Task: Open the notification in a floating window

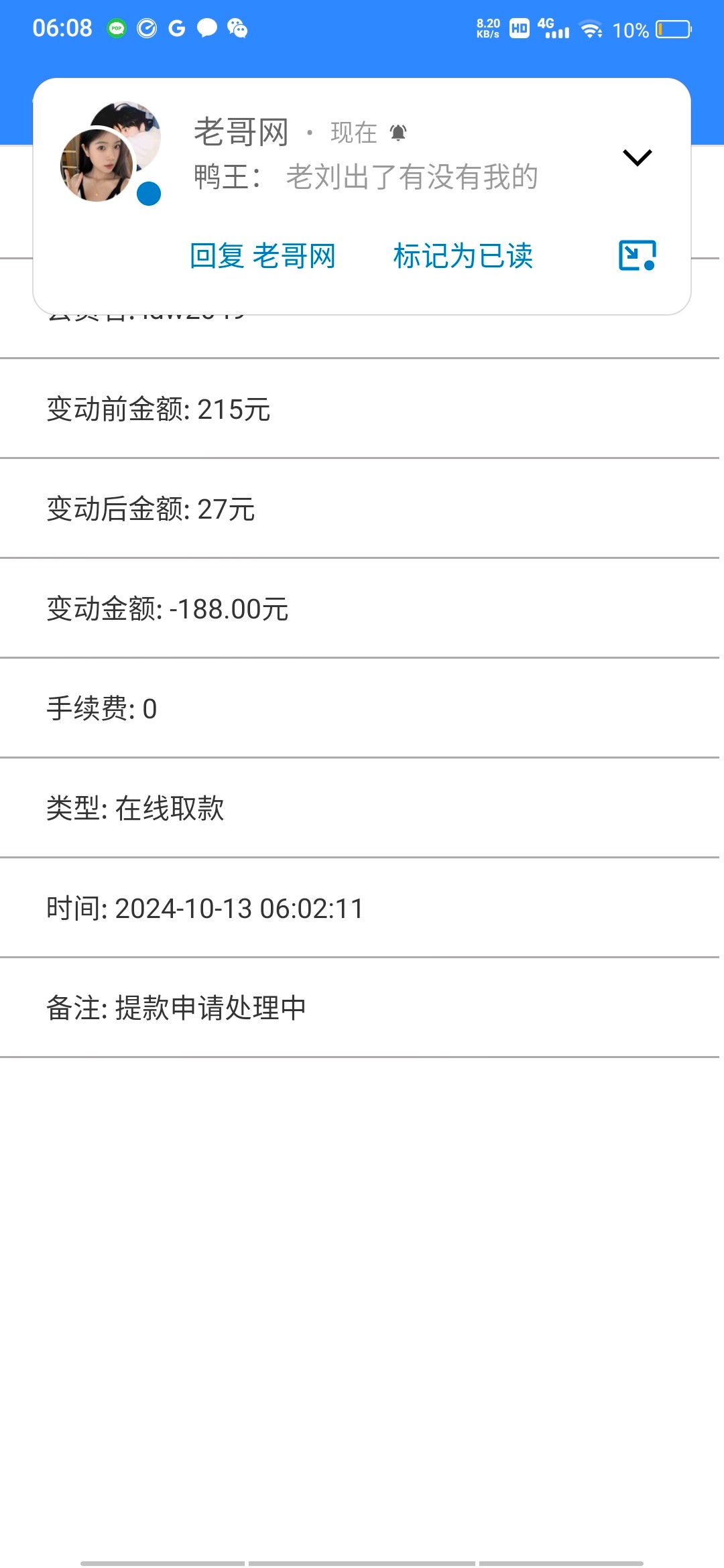Action: click(x=637, y=256)
